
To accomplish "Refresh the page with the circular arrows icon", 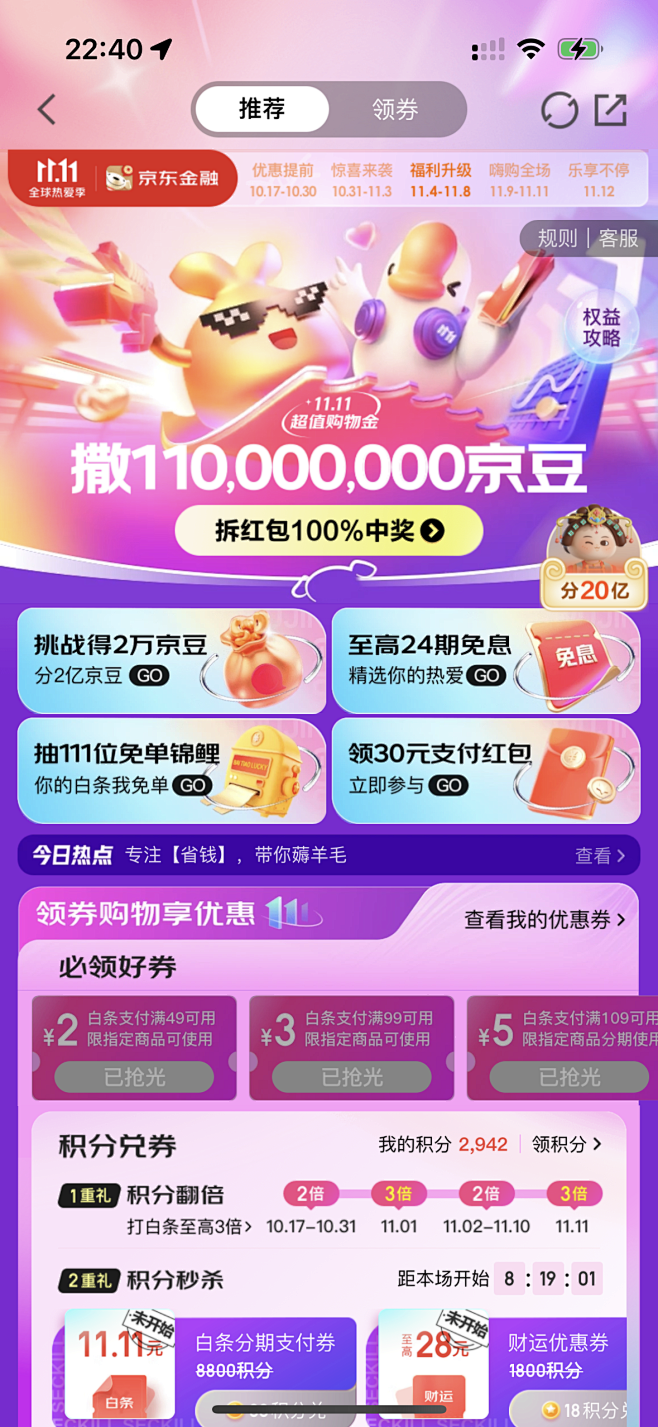I will click(x=559, y=110).
